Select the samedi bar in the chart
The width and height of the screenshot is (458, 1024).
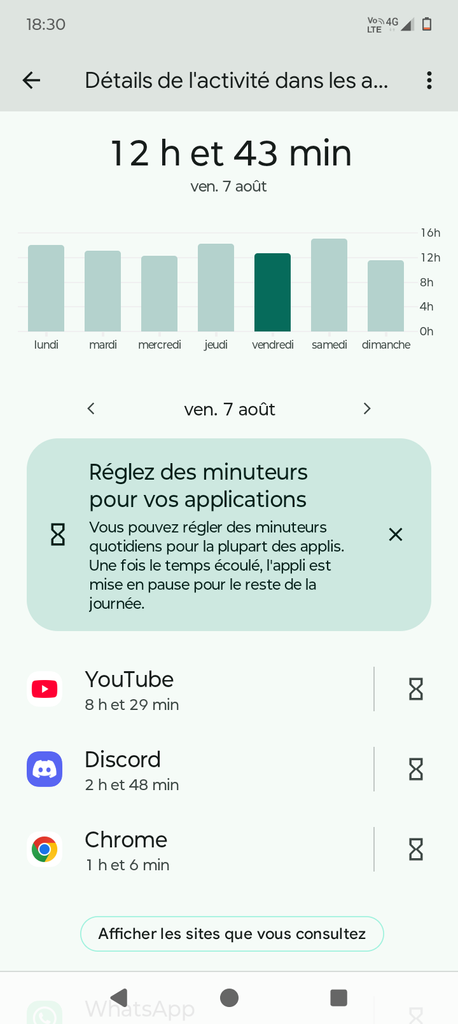[x=329, y=285]
